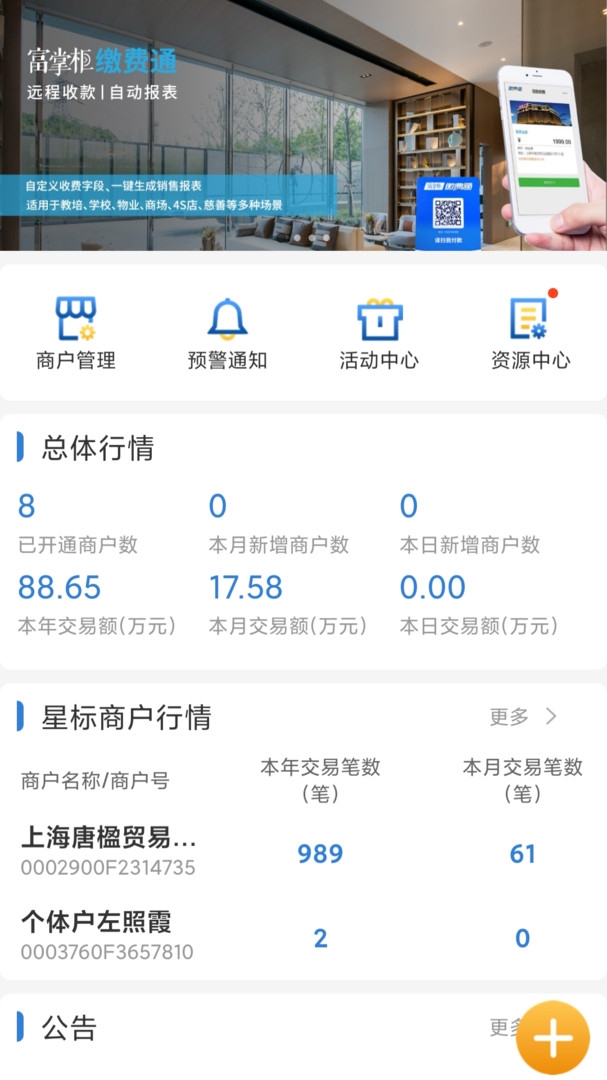This screenshot has width=607, height=1080.
Task: Open merchant 上海唐楹贸易 row
Action: 109,851
